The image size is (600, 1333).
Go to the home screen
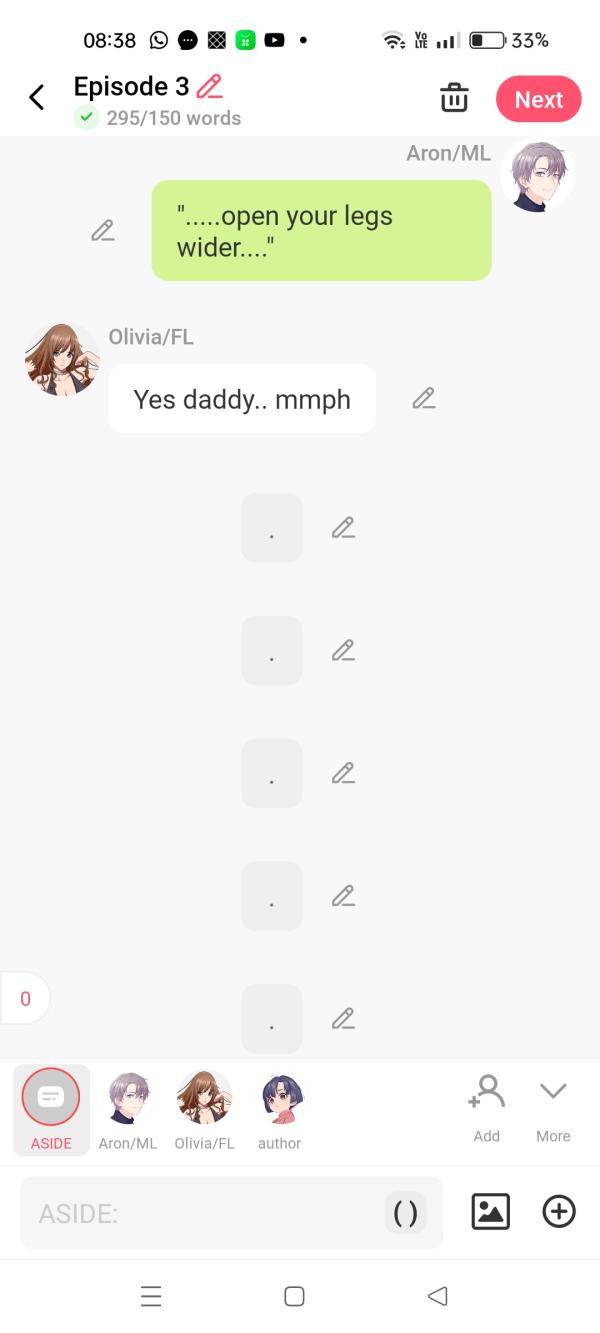tap(294, 1296)
